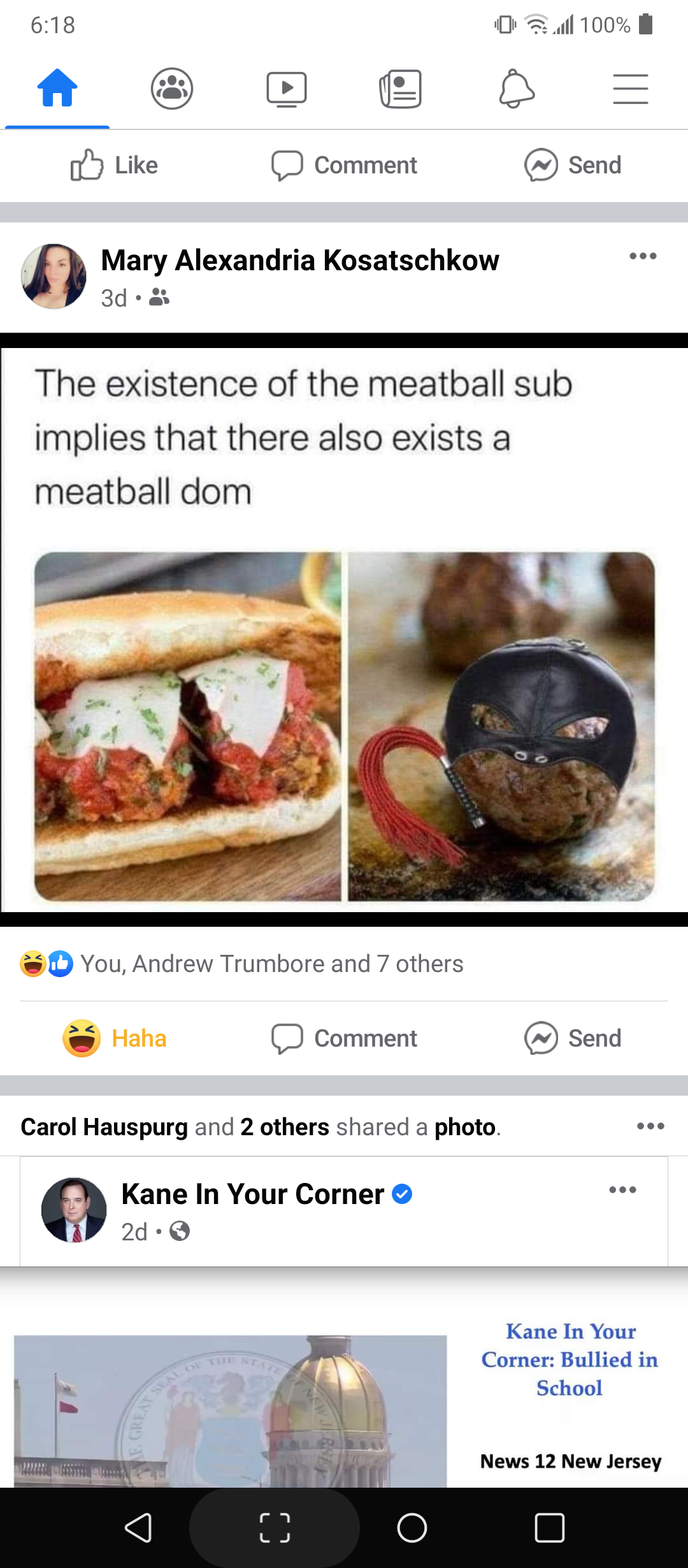The image size is (688, 1568).
Task: Open the hamburger menu tab
Action: (630, 89)
